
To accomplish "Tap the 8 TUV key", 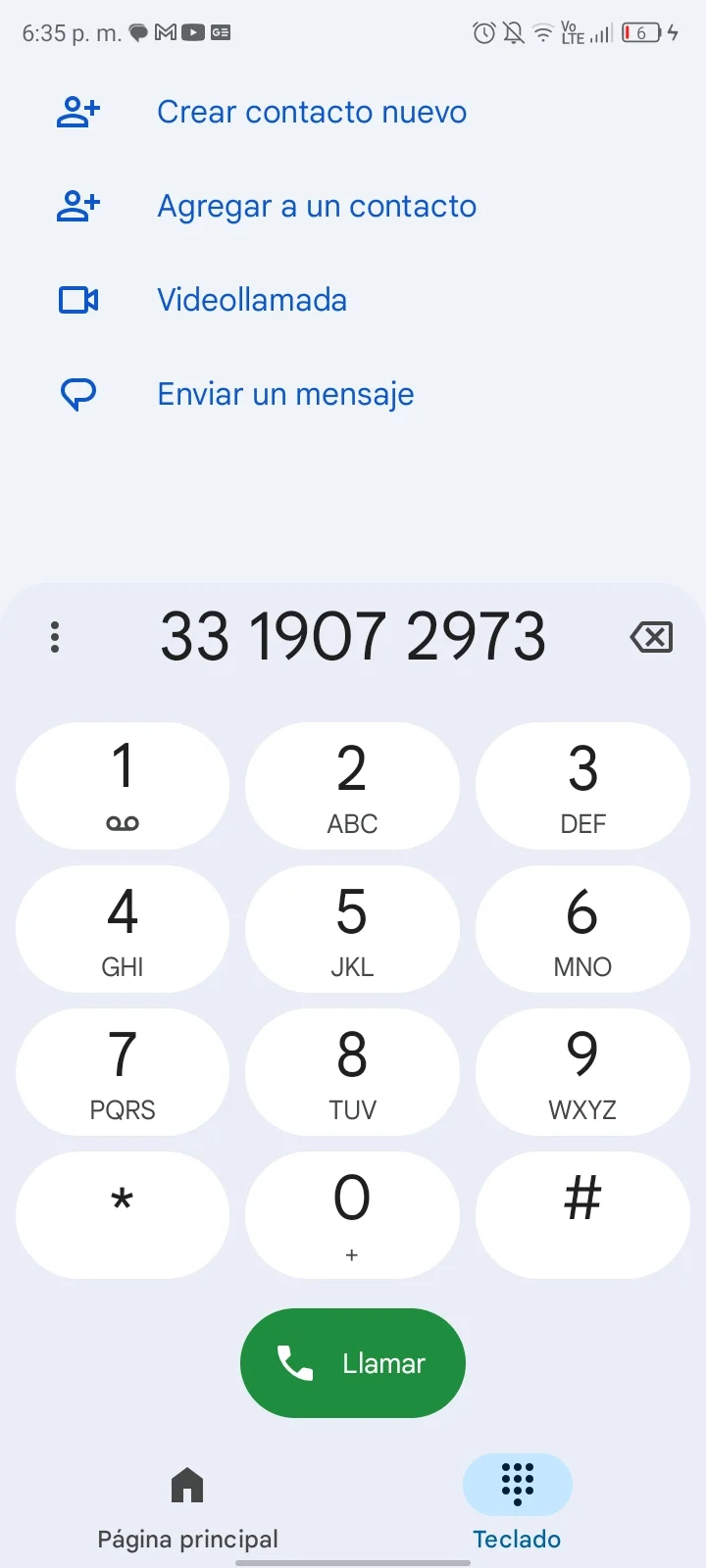I will pyautogui.click(x=352, y=1072).
